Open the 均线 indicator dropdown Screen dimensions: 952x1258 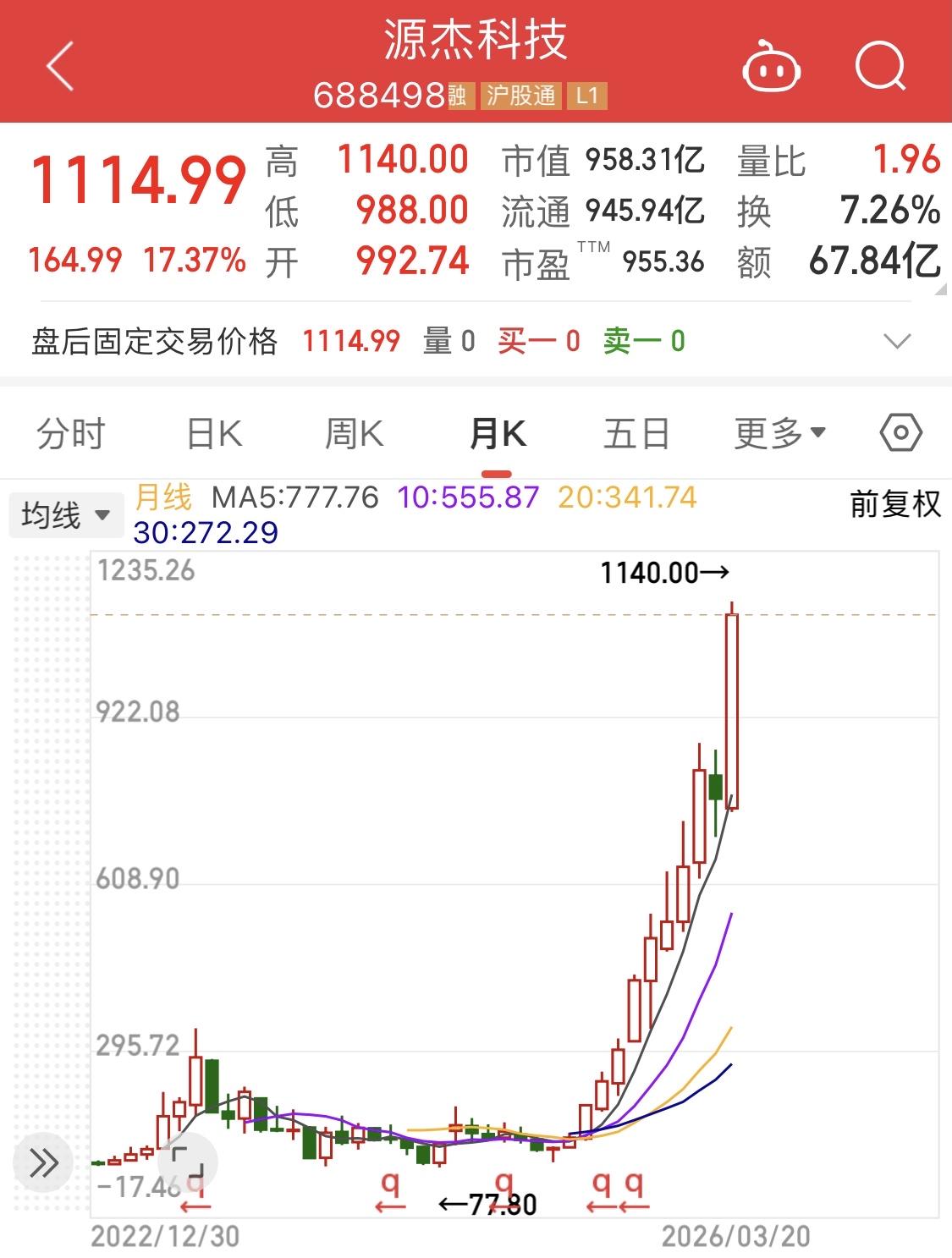(67, 514)
